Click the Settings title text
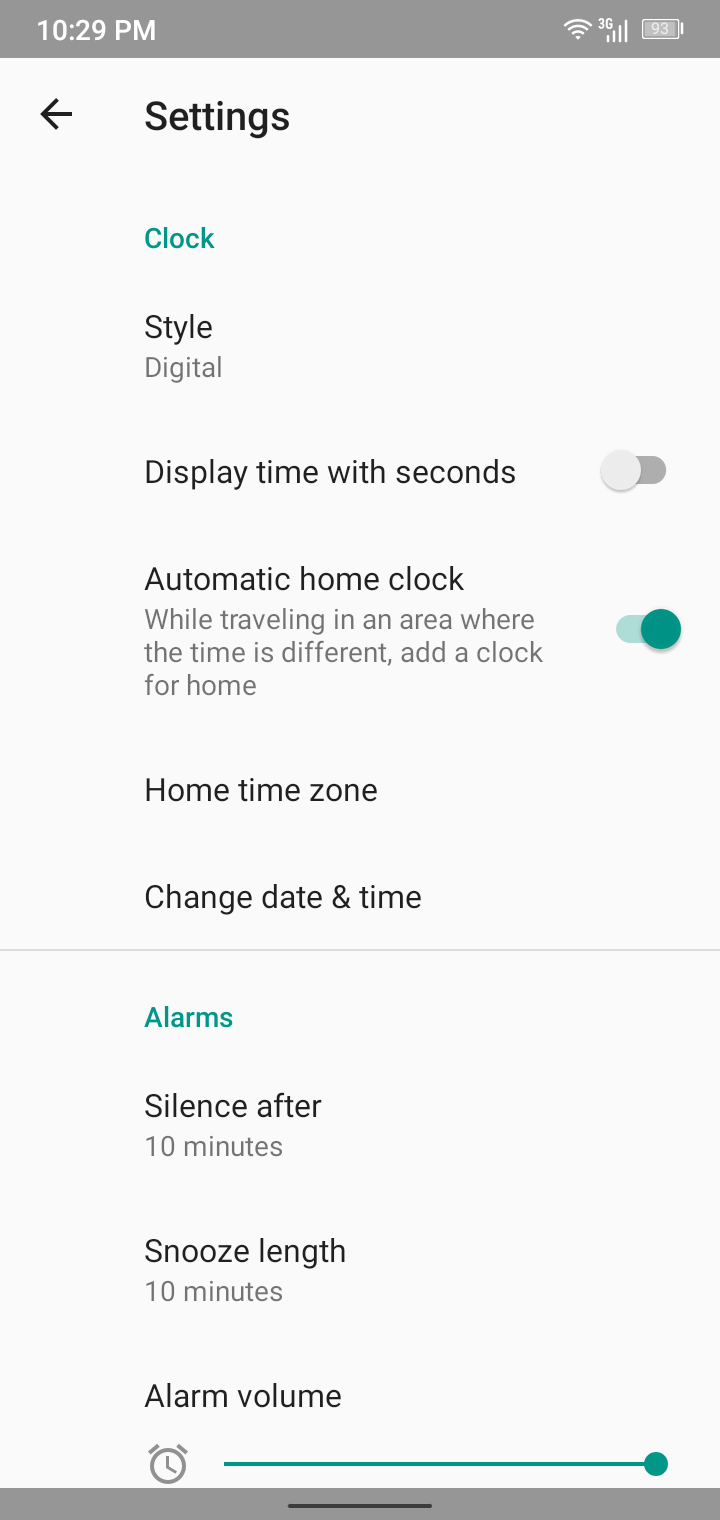720x1520 pixels. (x=217, y=116)
